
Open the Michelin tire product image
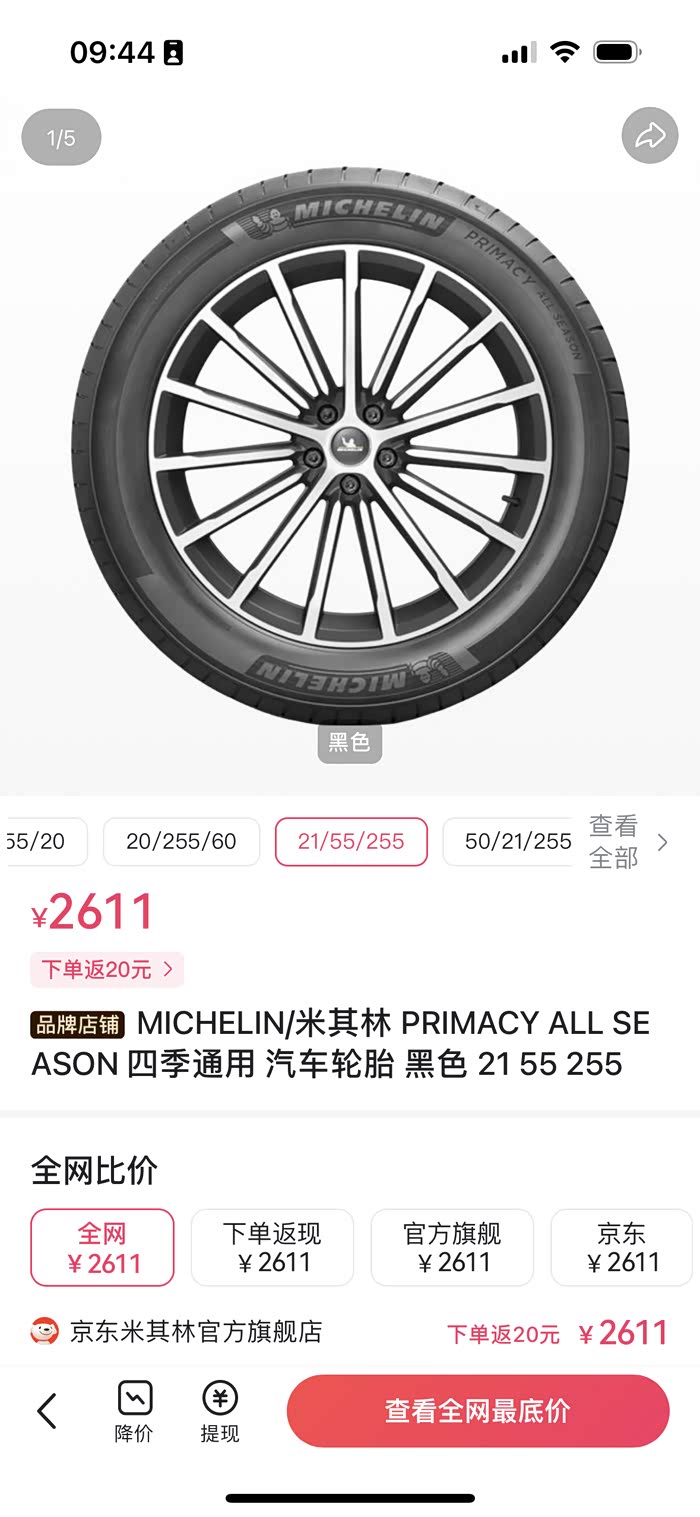point(350,445)
